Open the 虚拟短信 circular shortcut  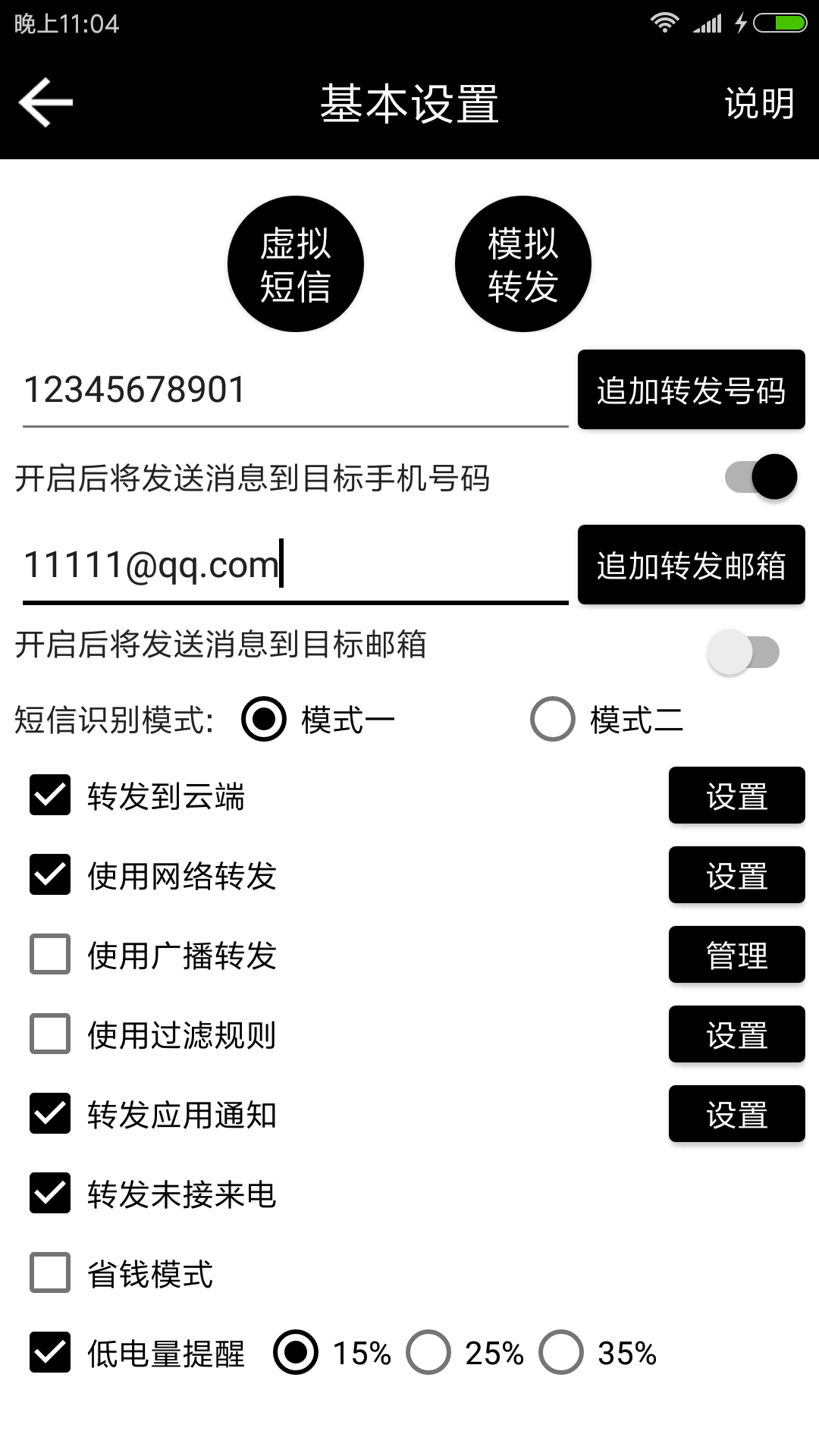[295, 263]
